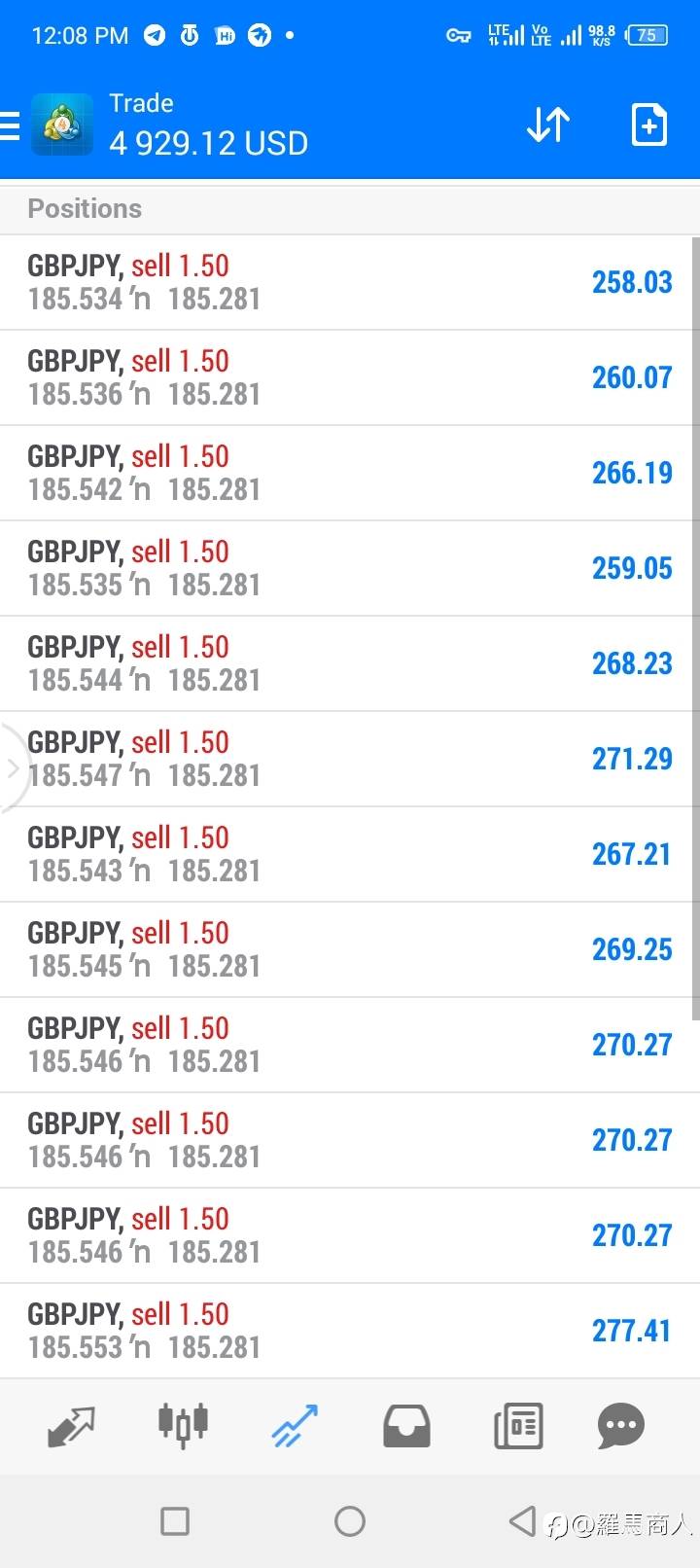Open the News tab
The image size is (700, 1568).
coord(518,1426)
